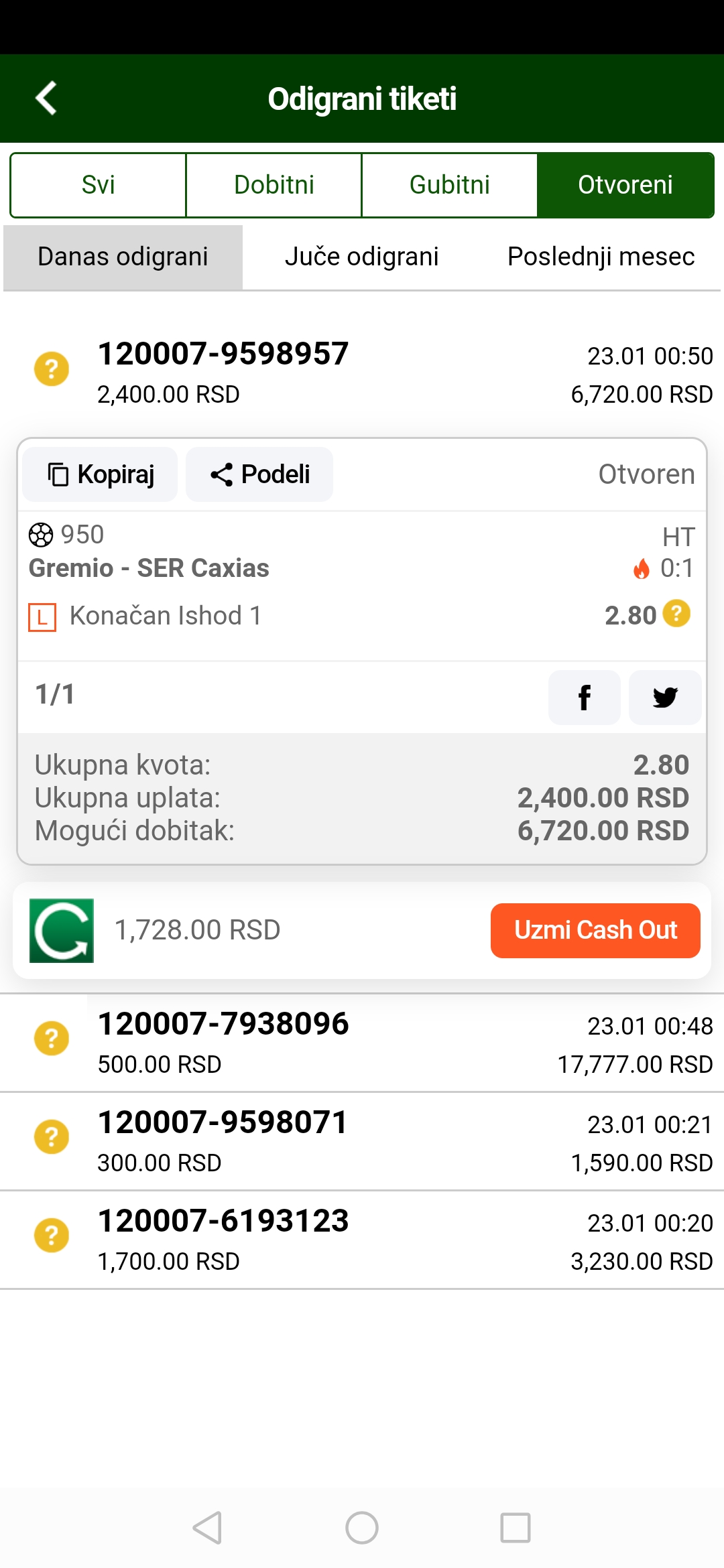Open Gremio - SER Caxias match
The image size is (724, 1568).
coord(149,568)
